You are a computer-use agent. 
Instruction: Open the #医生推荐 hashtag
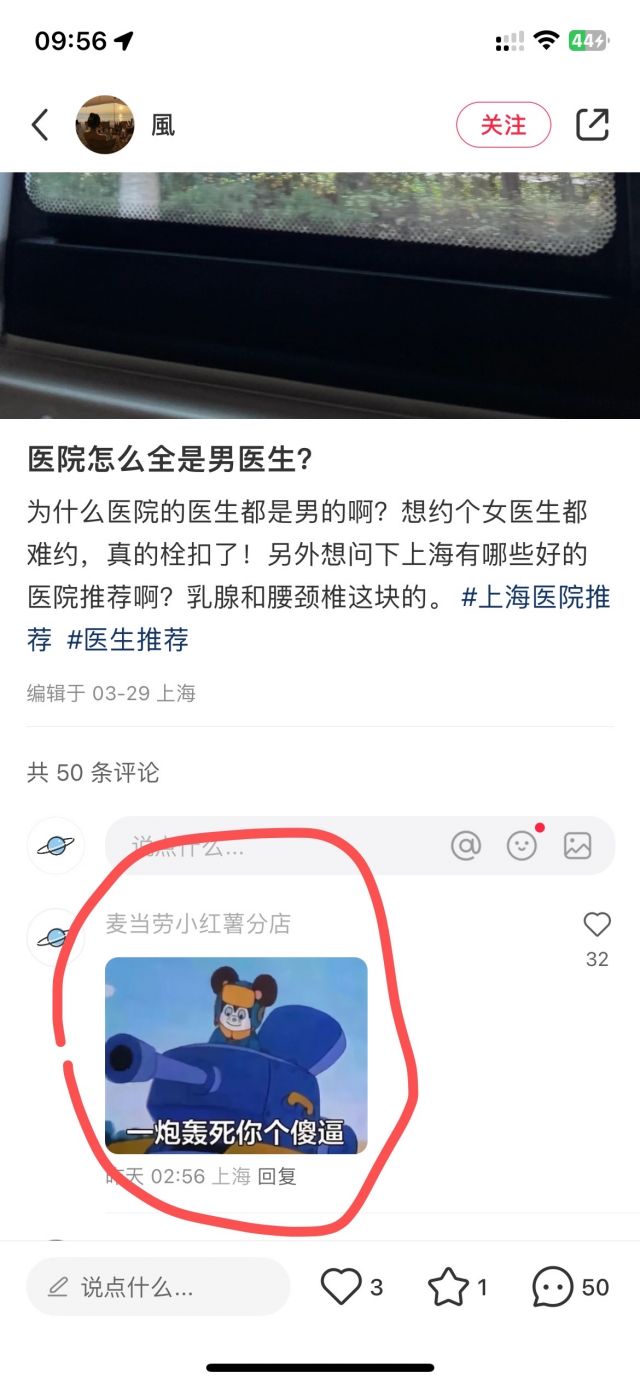point(128,639)
